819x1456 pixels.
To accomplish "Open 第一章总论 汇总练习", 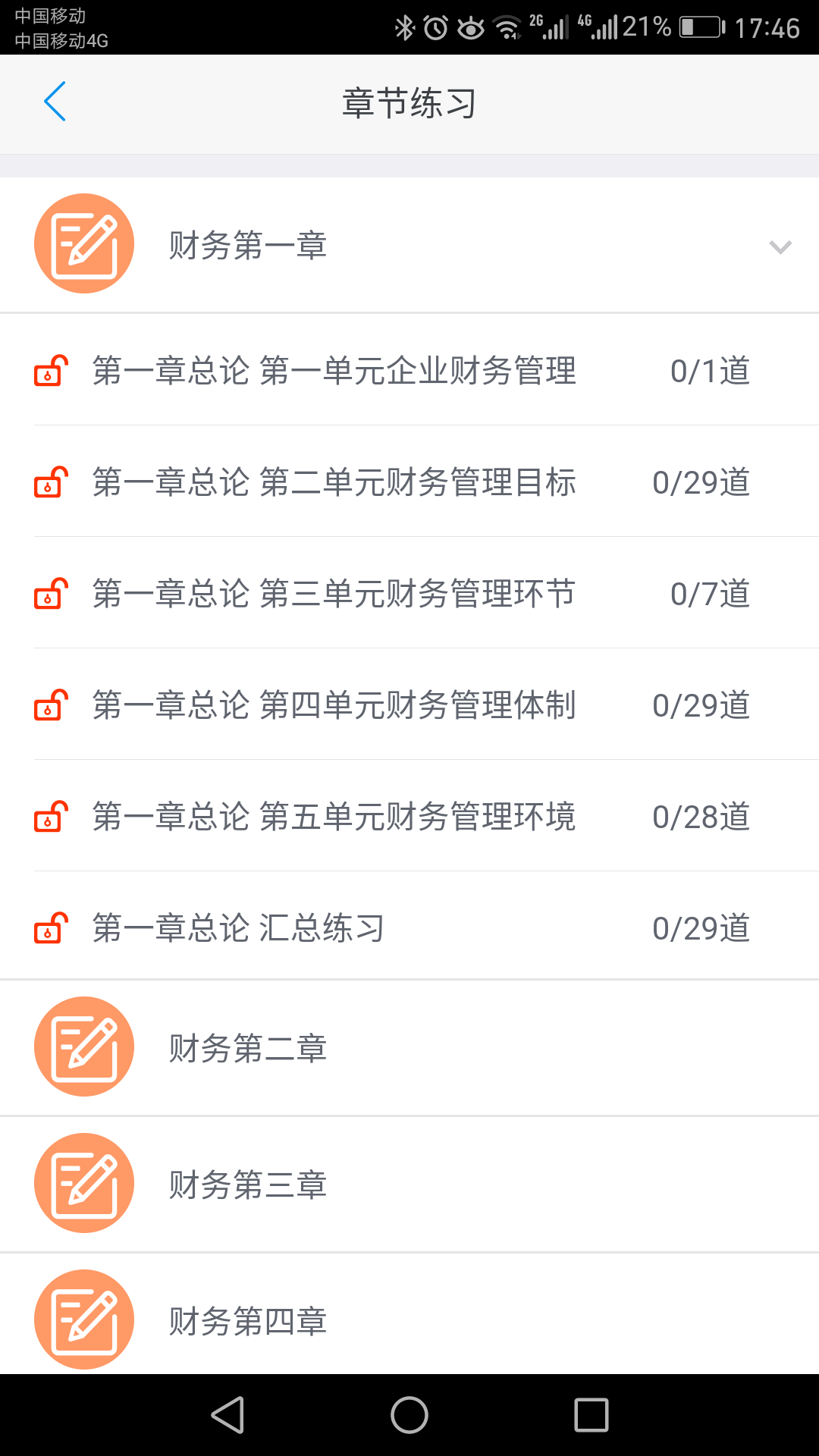I will tap(409, 927).
